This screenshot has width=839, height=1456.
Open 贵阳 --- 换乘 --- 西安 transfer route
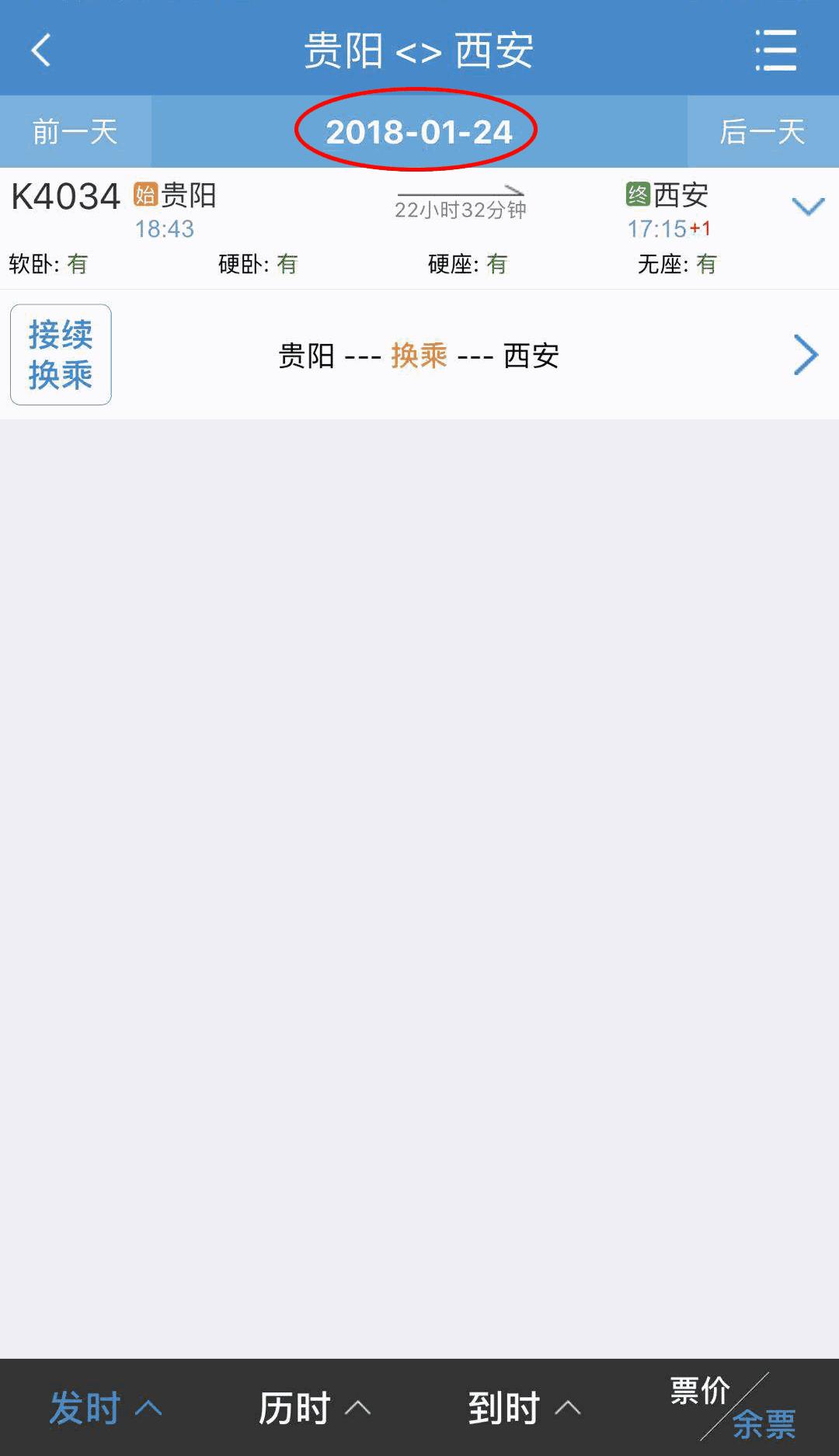click(x=419, y=356)
